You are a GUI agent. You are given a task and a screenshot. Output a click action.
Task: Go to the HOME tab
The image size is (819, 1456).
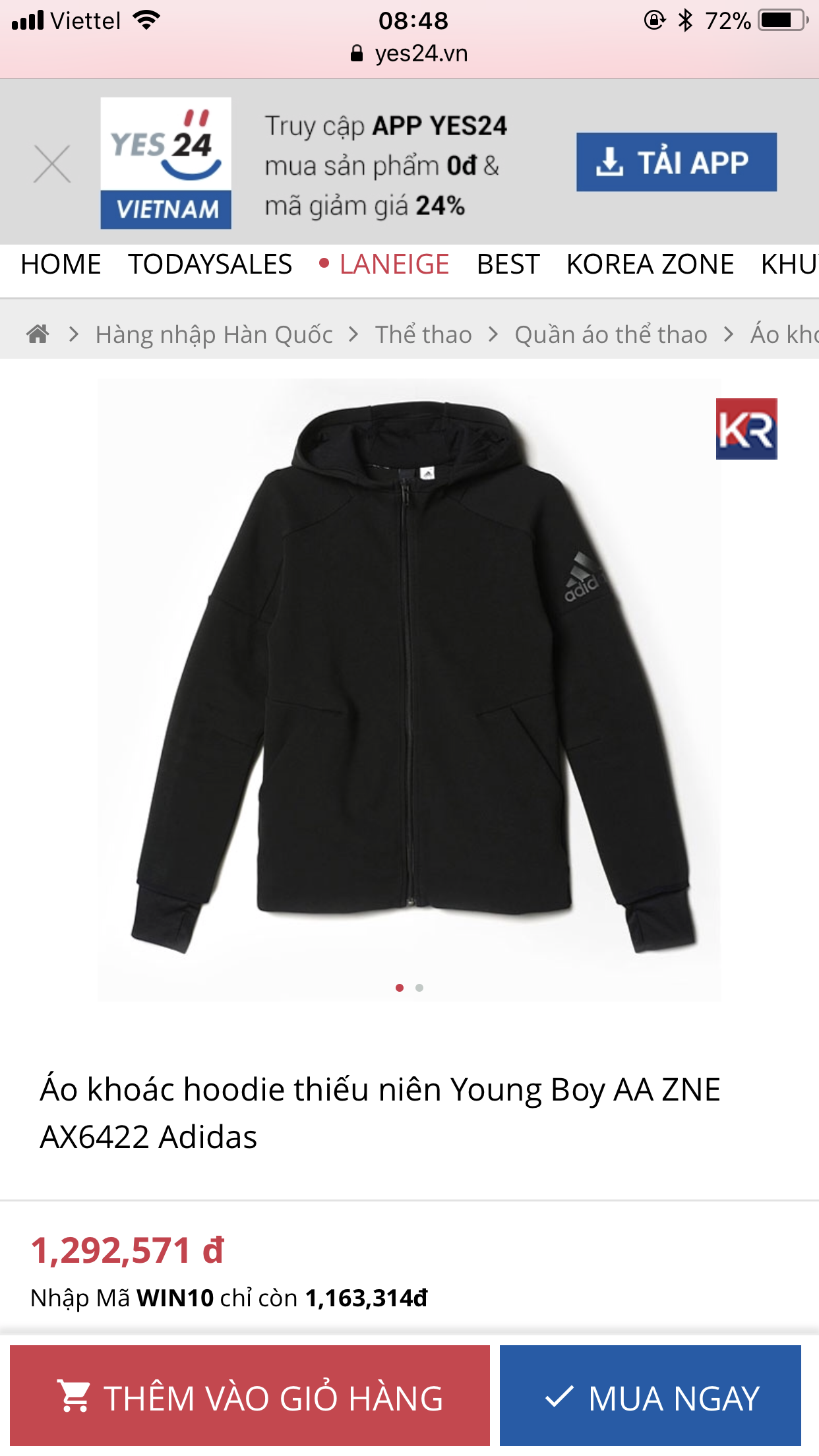[61, 264]
